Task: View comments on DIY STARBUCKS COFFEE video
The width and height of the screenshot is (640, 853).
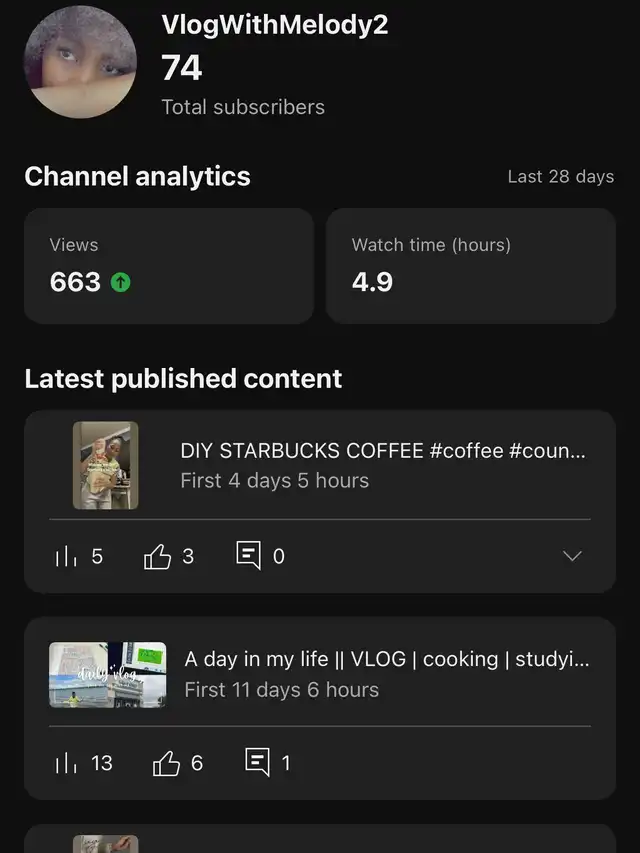Action: [x=259, y=555]
